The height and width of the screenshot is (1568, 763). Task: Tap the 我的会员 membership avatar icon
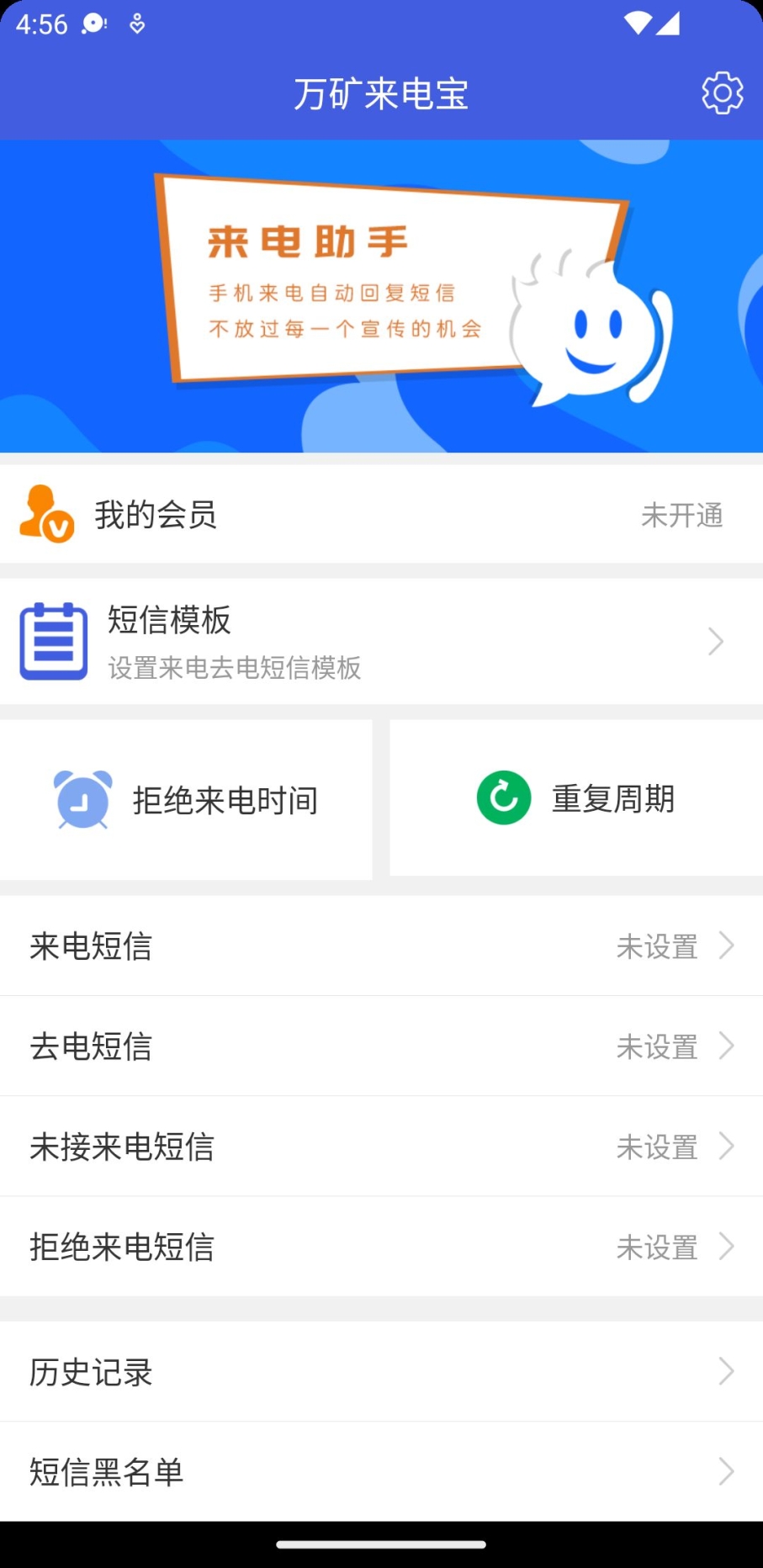pos(46,514)
